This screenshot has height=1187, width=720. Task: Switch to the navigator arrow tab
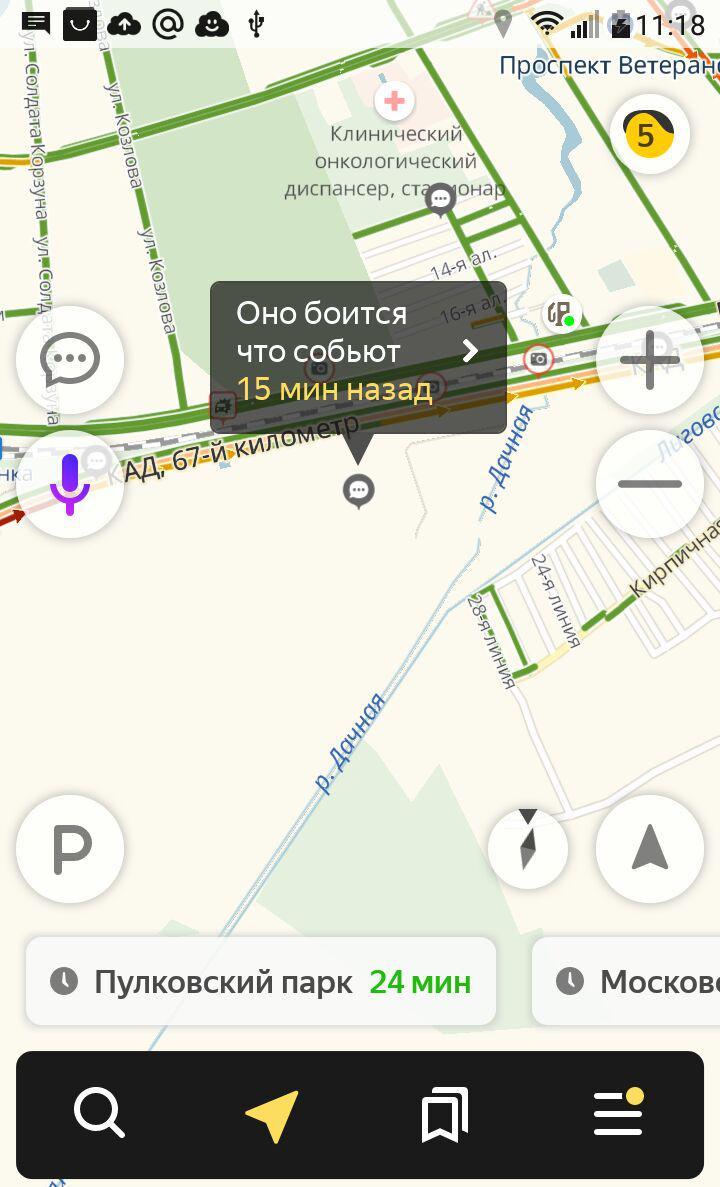tap(272, 1114)
